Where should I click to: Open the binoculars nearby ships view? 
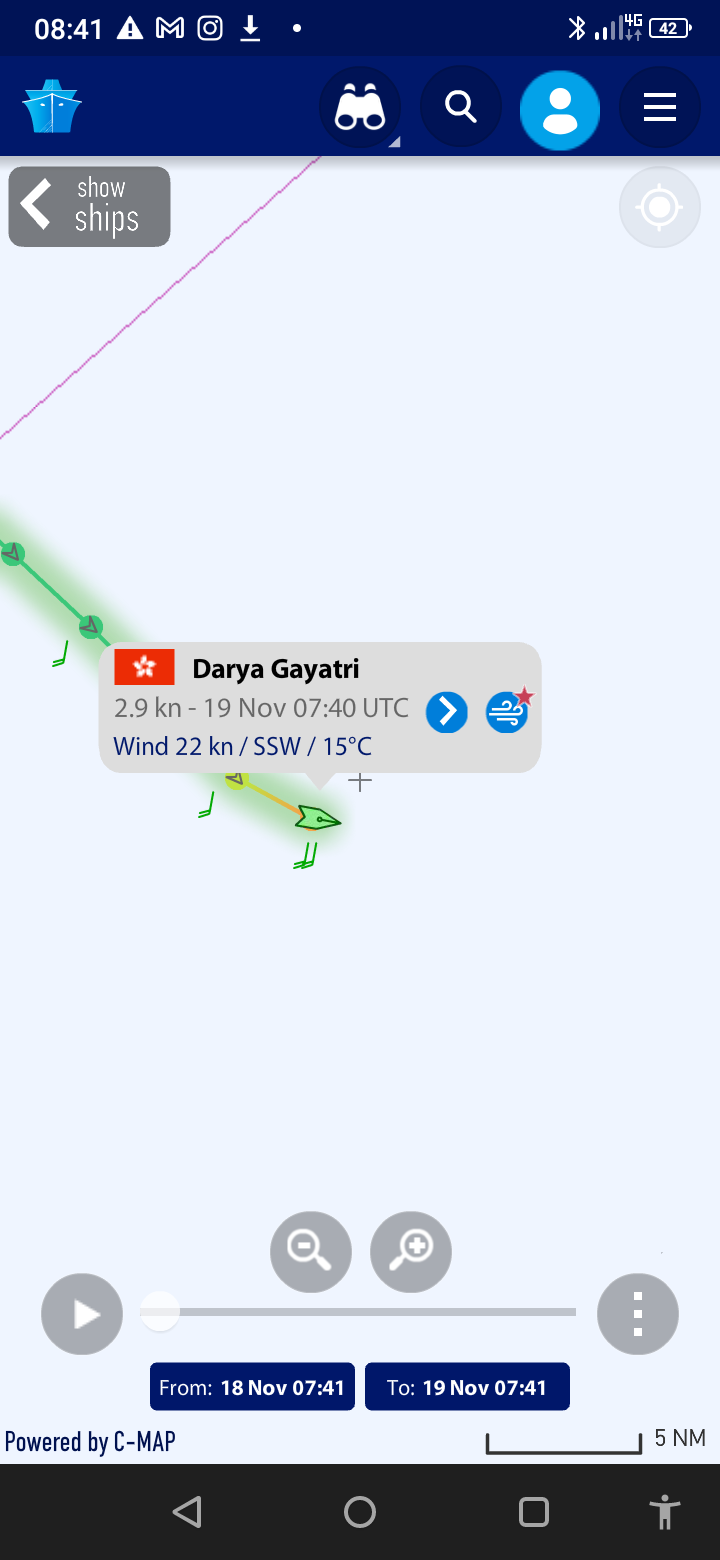[x=360, y=106]
